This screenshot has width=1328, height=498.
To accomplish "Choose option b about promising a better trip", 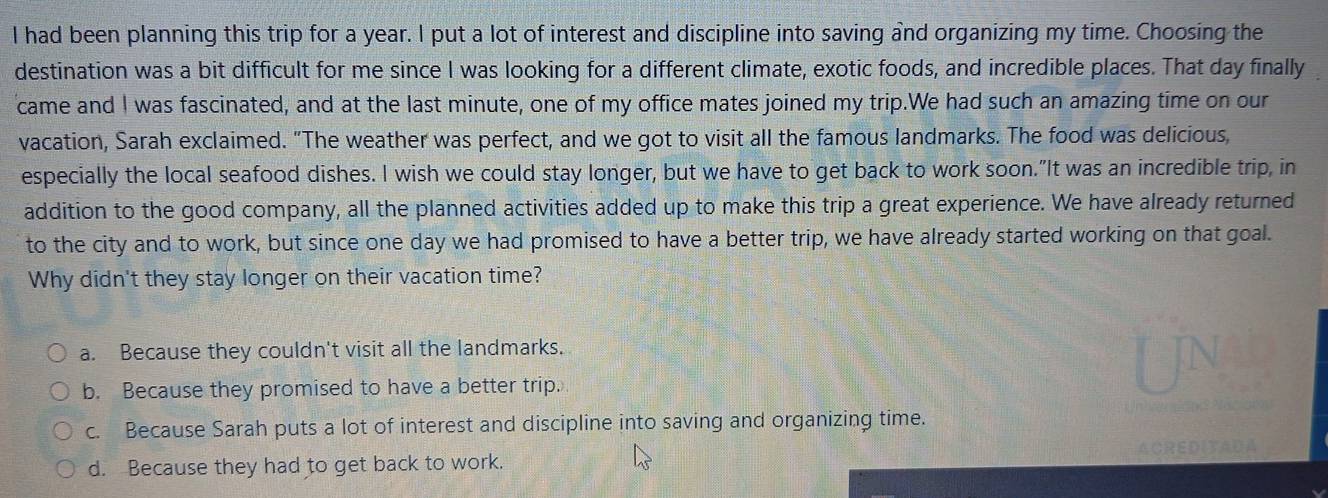I will coord(62,390).
